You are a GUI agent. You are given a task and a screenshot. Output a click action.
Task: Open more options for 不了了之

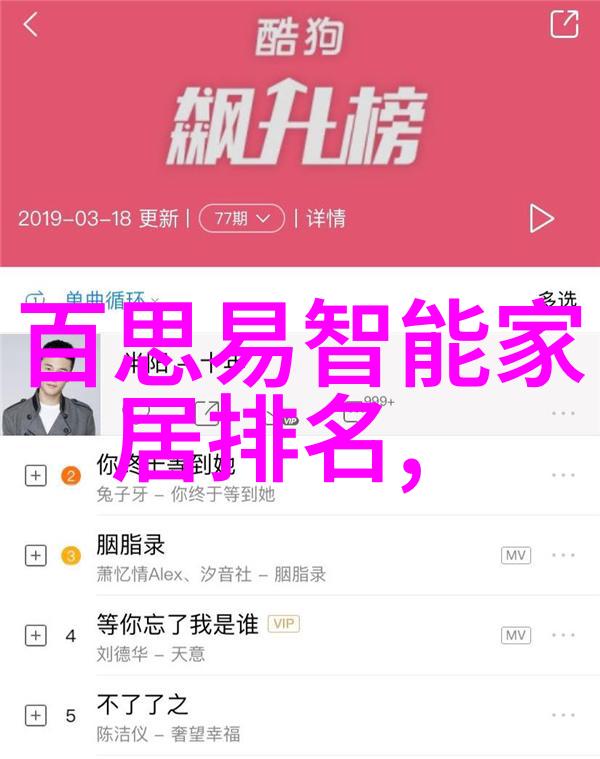coord(564,715)
